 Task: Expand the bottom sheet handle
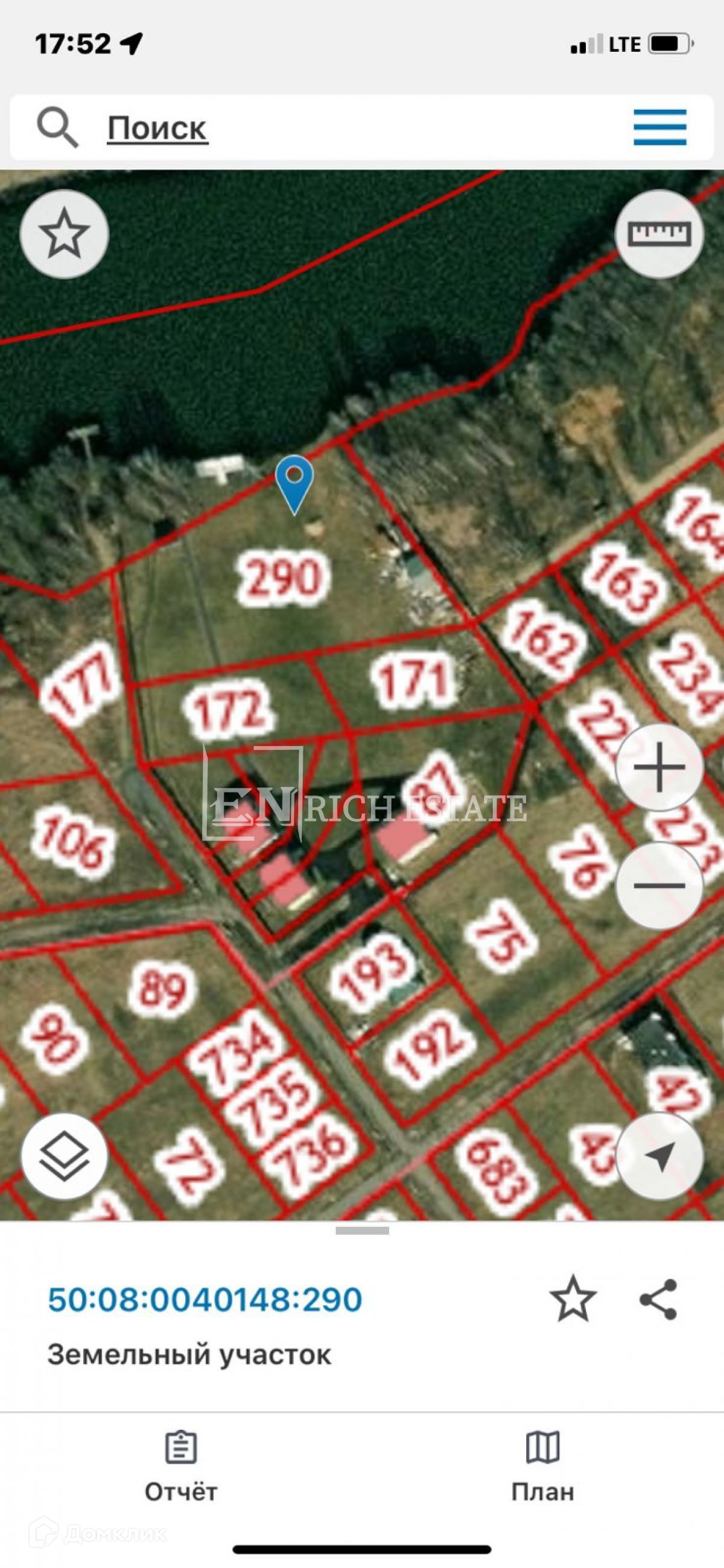[x=362, y=1231]
